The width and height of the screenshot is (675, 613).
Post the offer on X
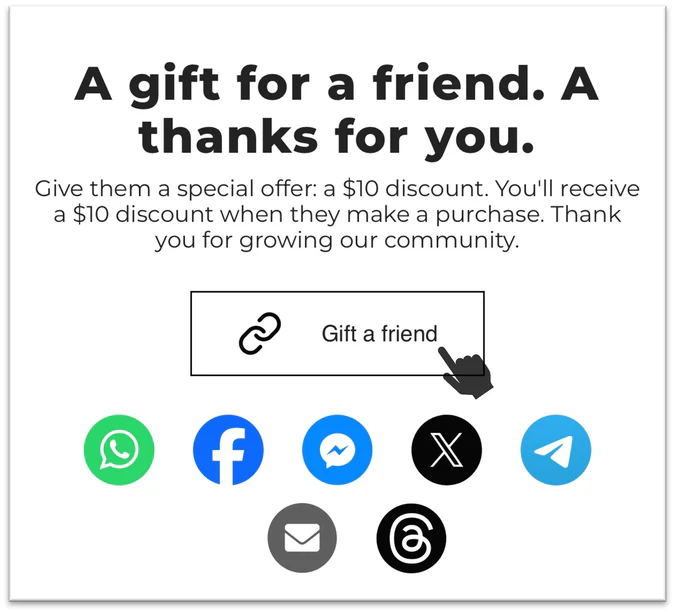[447, 451]
